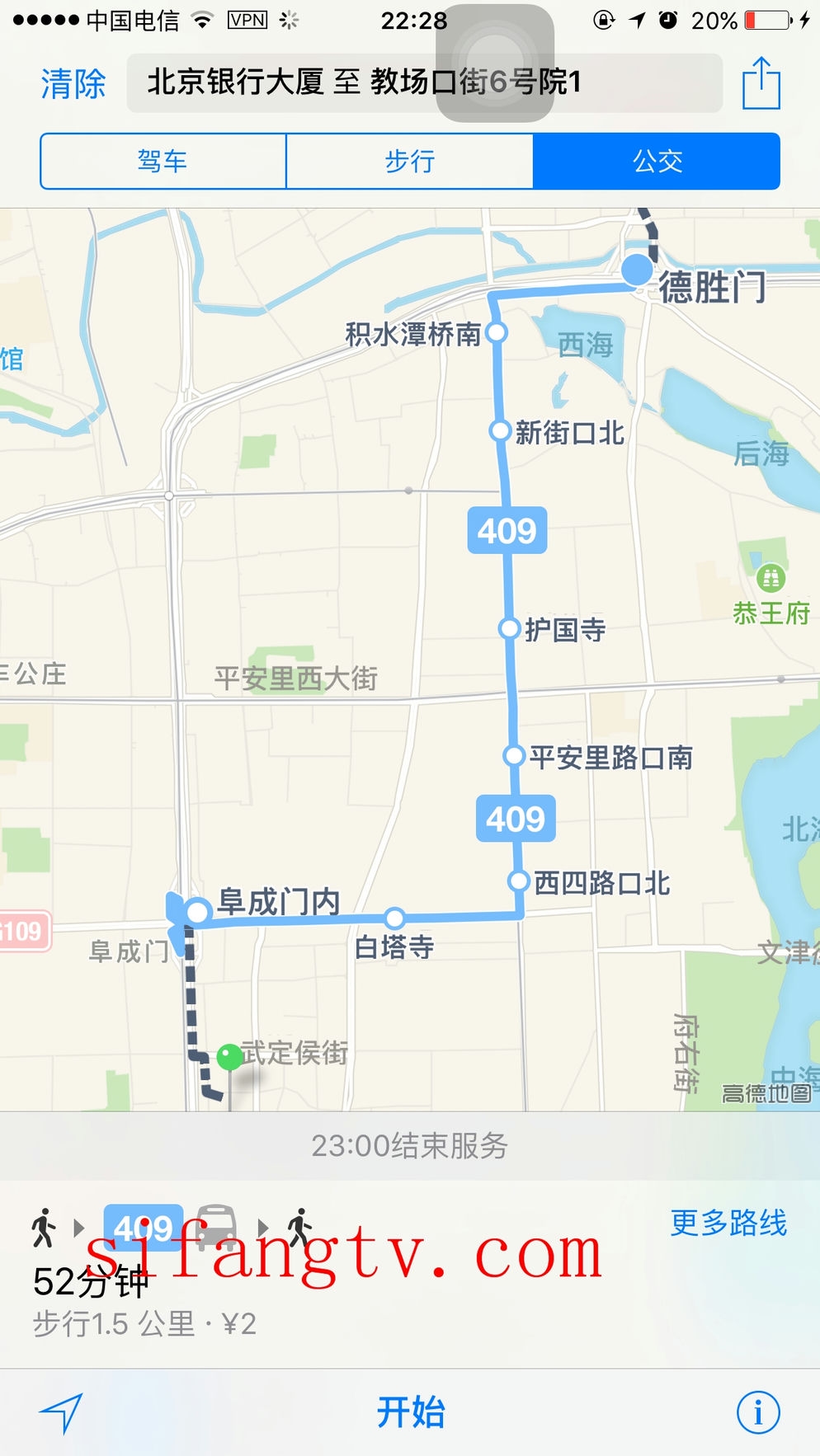Choose the 公交 transit tab
820x1456 pixels.
pos(657,162)
